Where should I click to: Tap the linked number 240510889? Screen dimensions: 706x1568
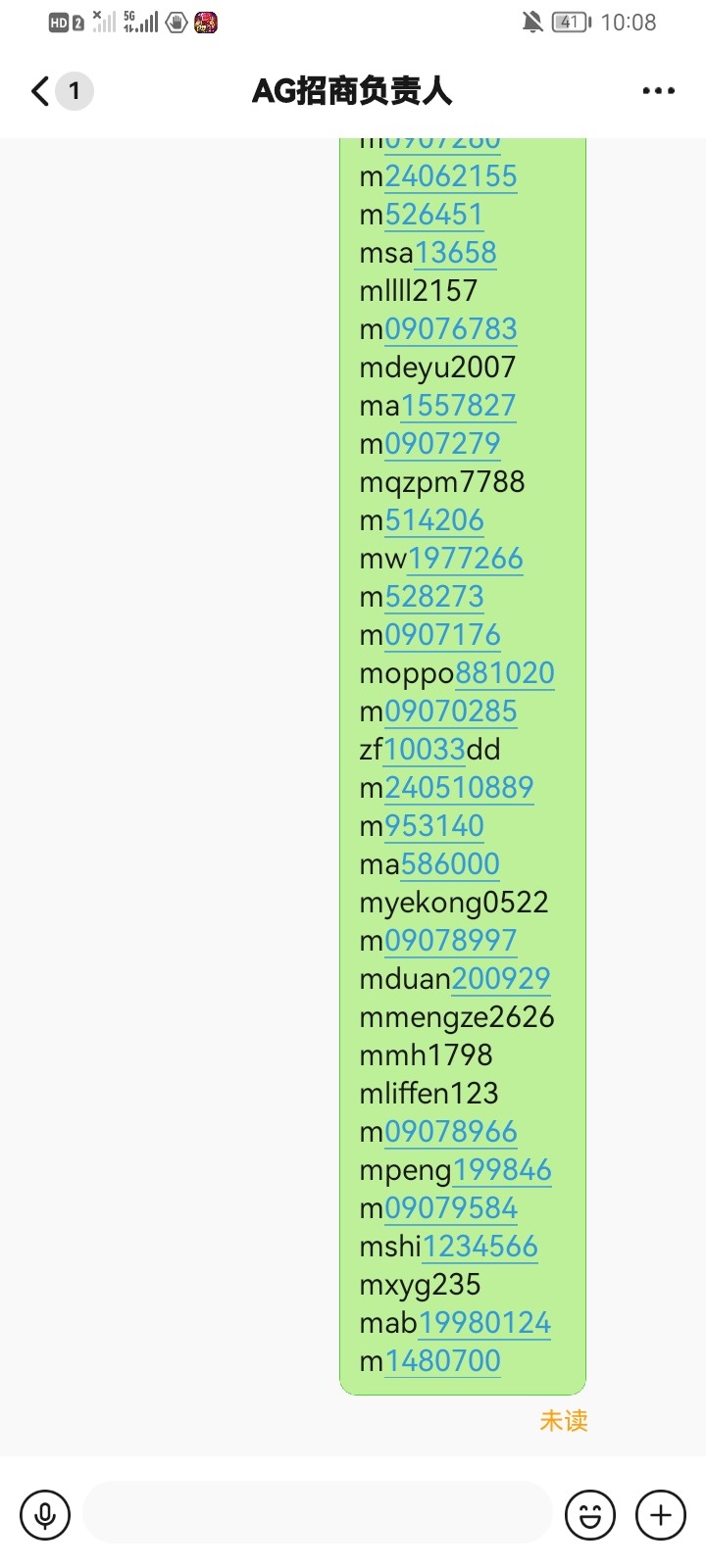459,788
